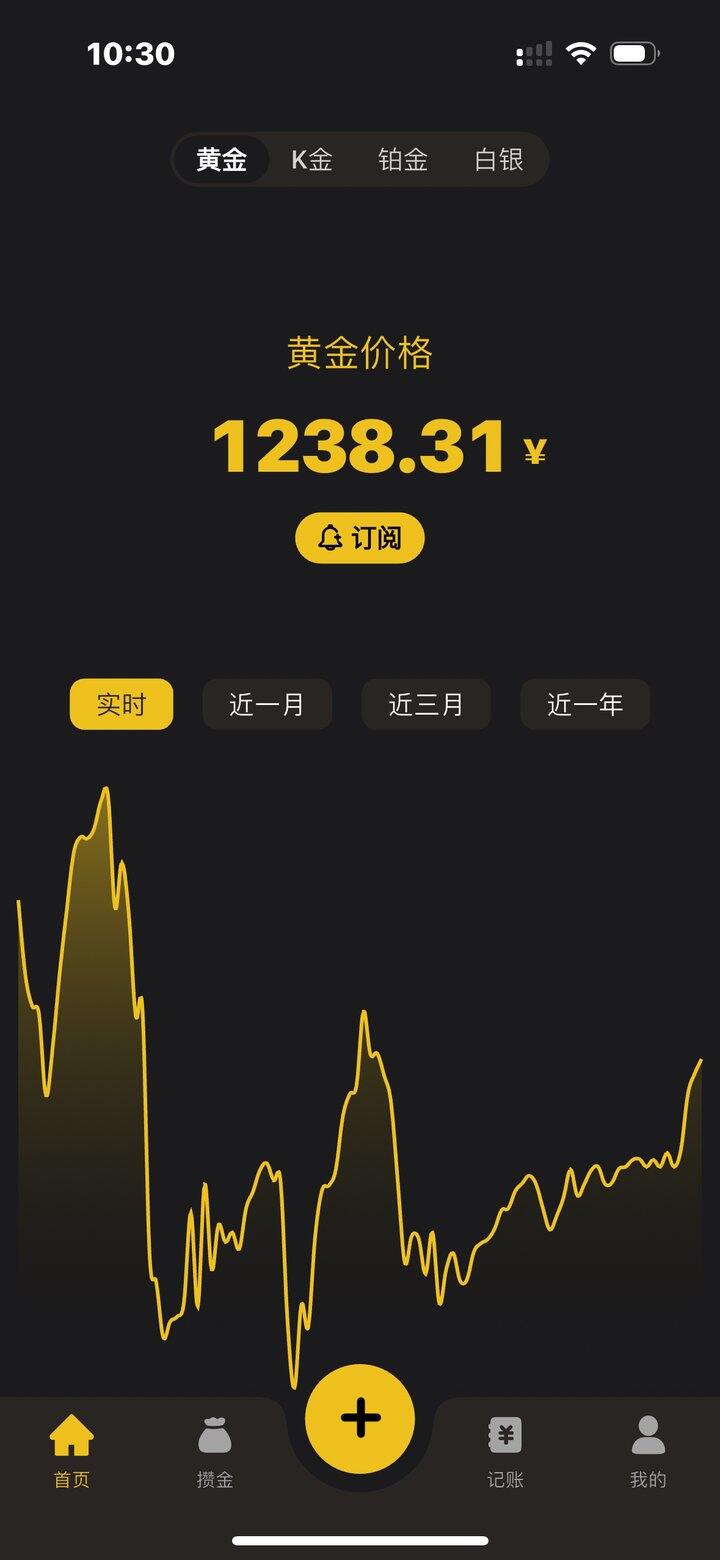Tap the 首页 label in bottom navigation

[69, 1479]
